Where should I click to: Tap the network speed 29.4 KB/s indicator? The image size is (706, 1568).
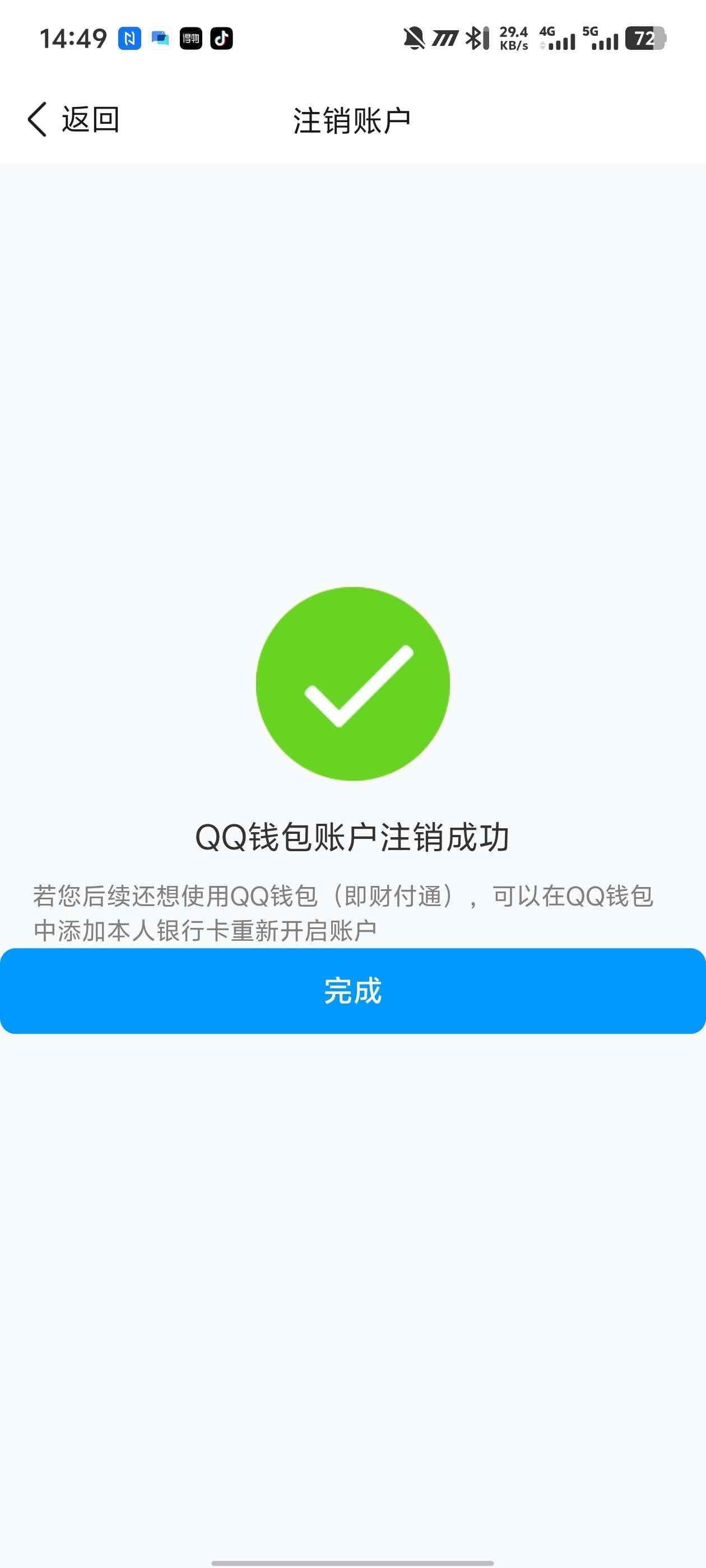click(x=513, y=38)
